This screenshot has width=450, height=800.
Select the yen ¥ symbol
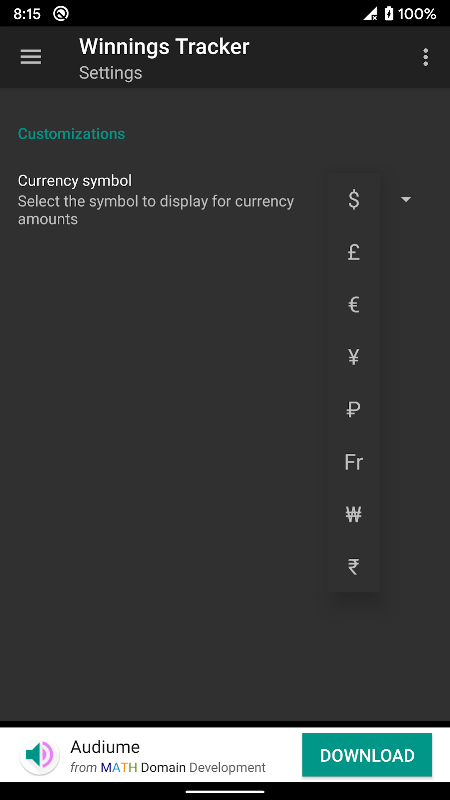[354, 357]
